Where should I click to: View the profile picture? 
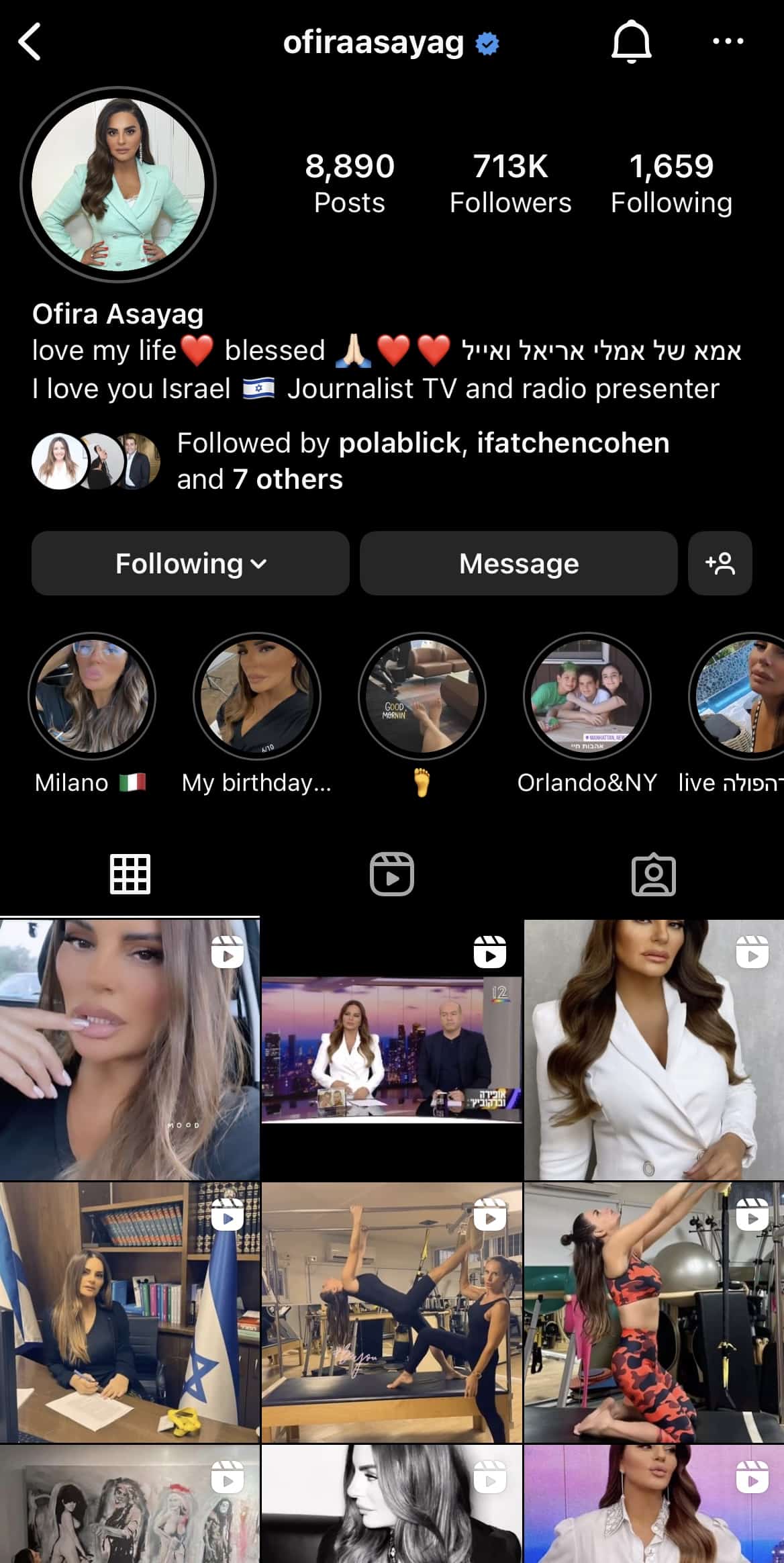click(x=118, y=185)
